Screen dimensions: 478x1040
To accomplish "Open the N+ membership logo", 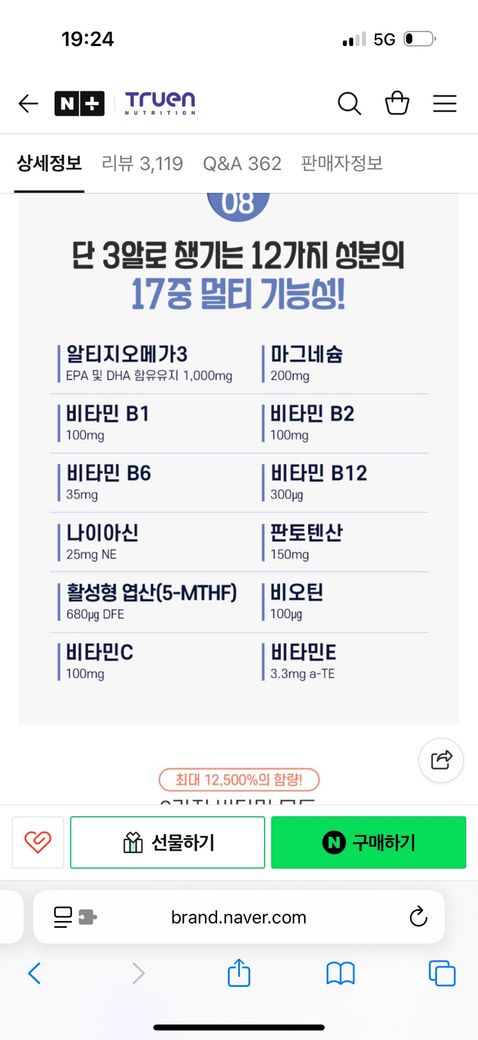I will tap(80, 103).
